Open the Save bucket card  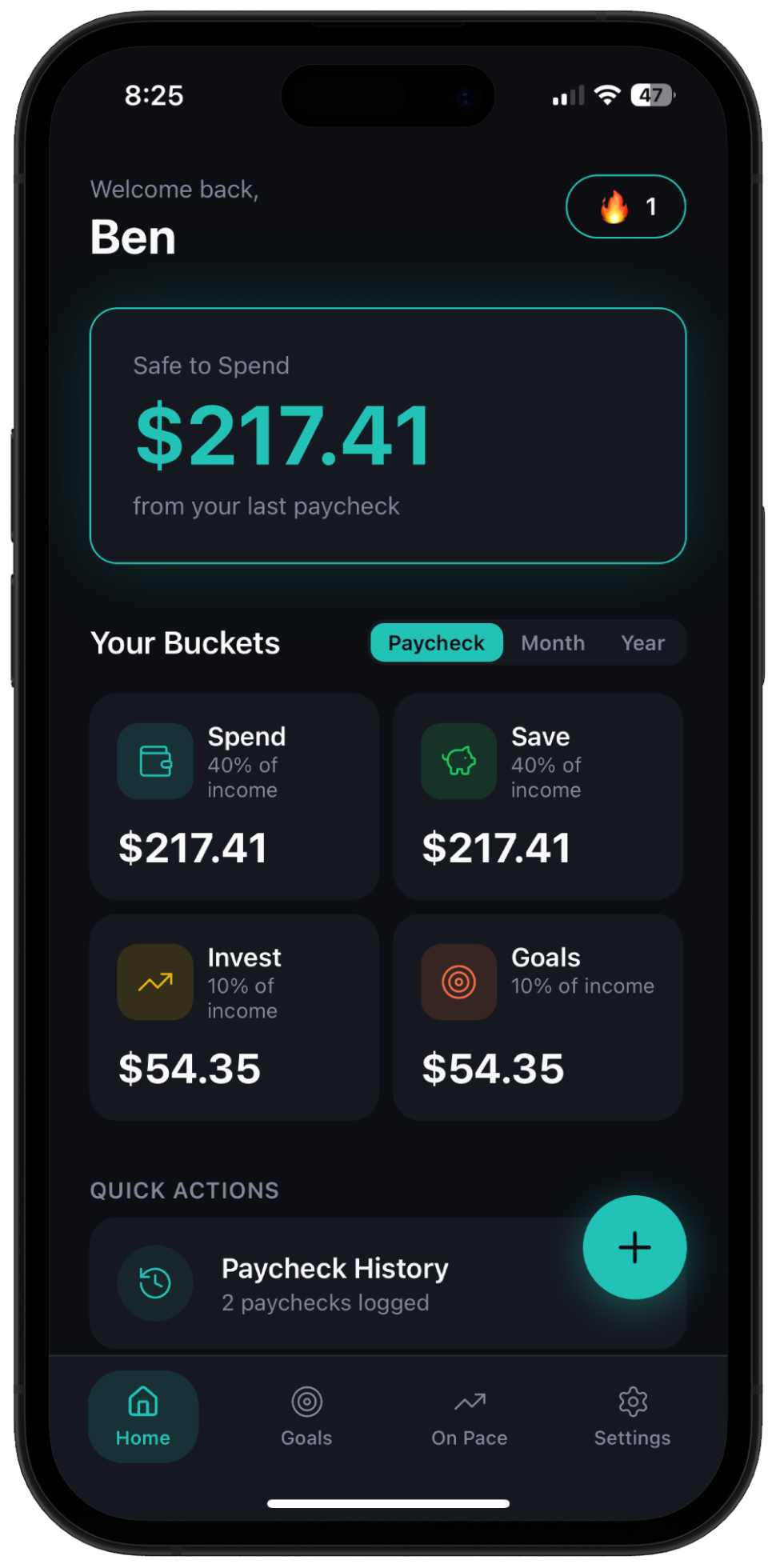(538, 797)
